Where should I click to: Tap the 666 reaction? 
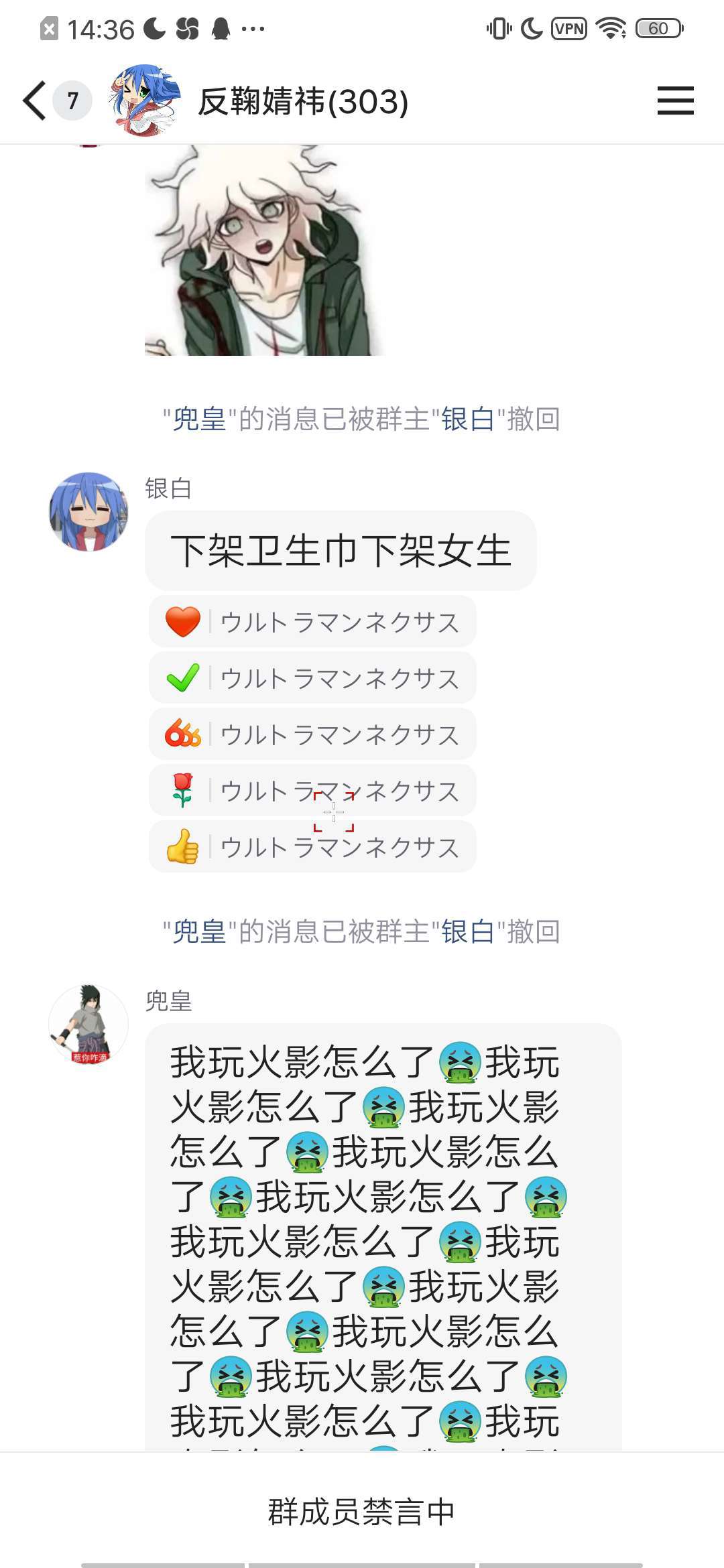[x=312, y=734]
